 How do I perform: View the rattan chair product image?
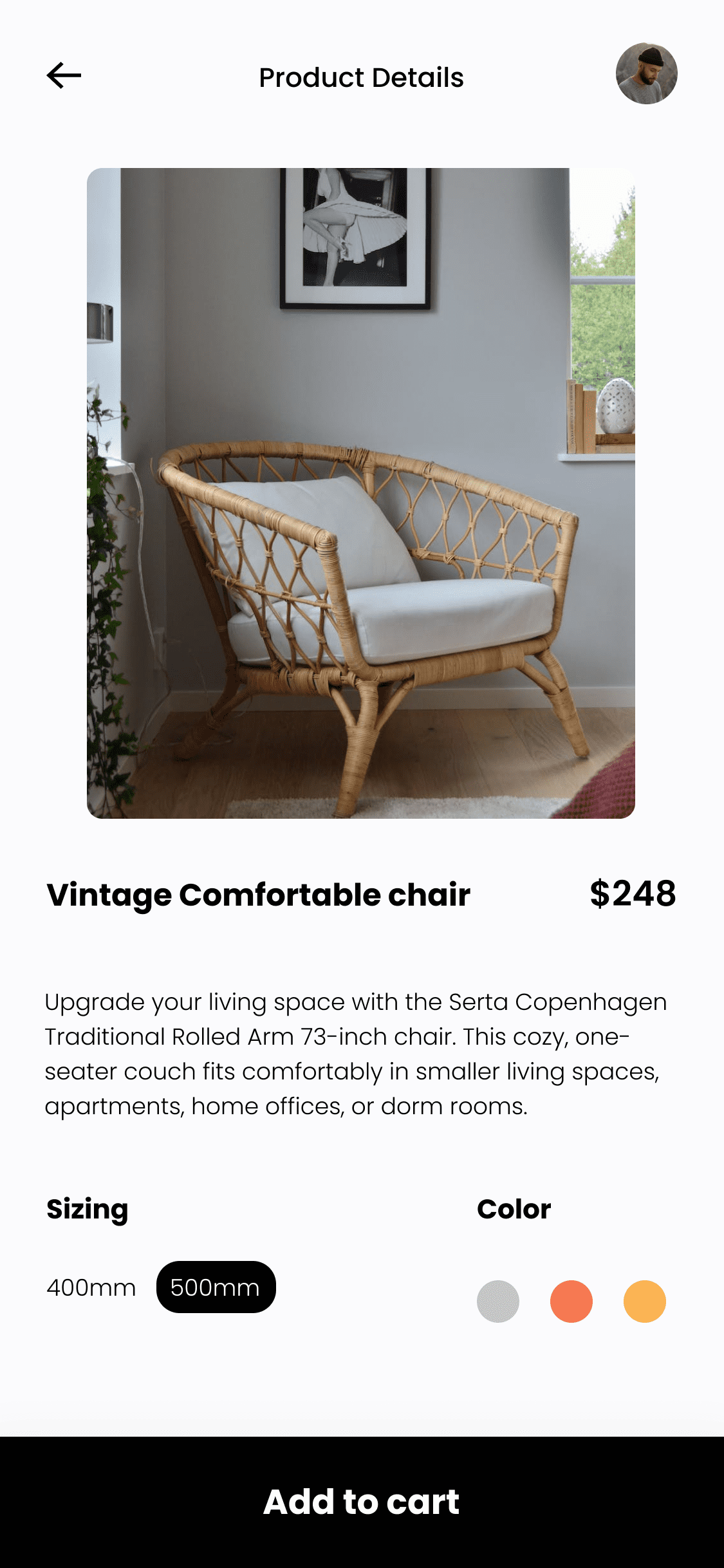pos(361,493)
